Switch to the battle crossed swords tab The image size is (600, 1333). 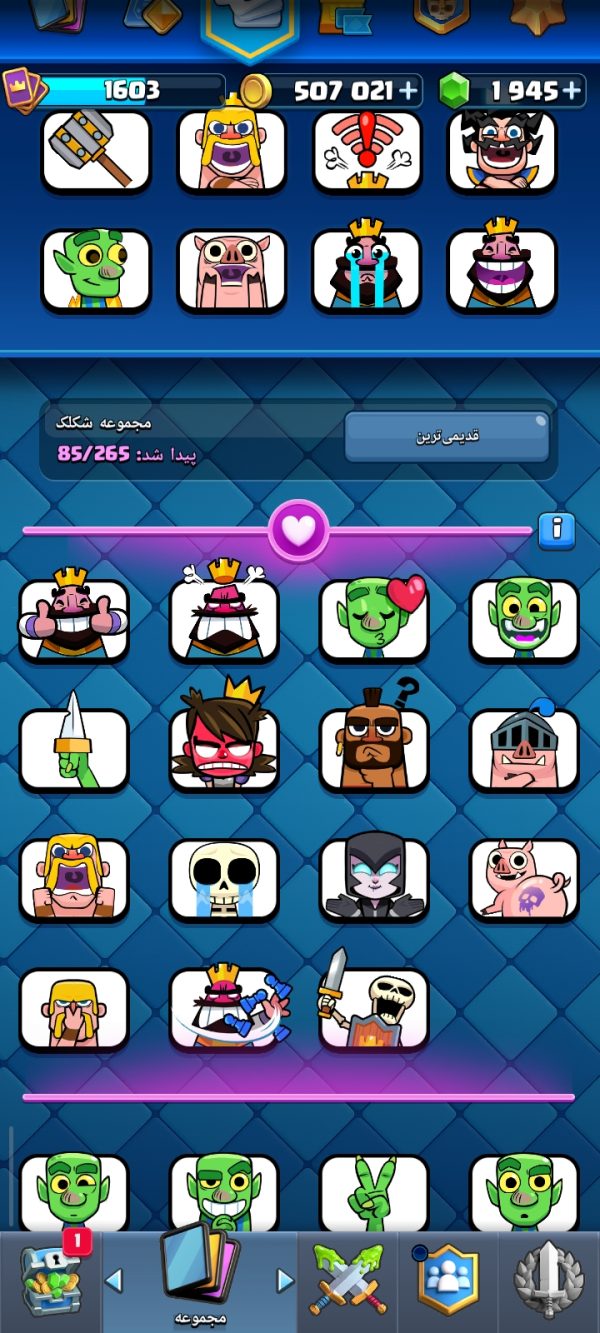point(347,1279)
